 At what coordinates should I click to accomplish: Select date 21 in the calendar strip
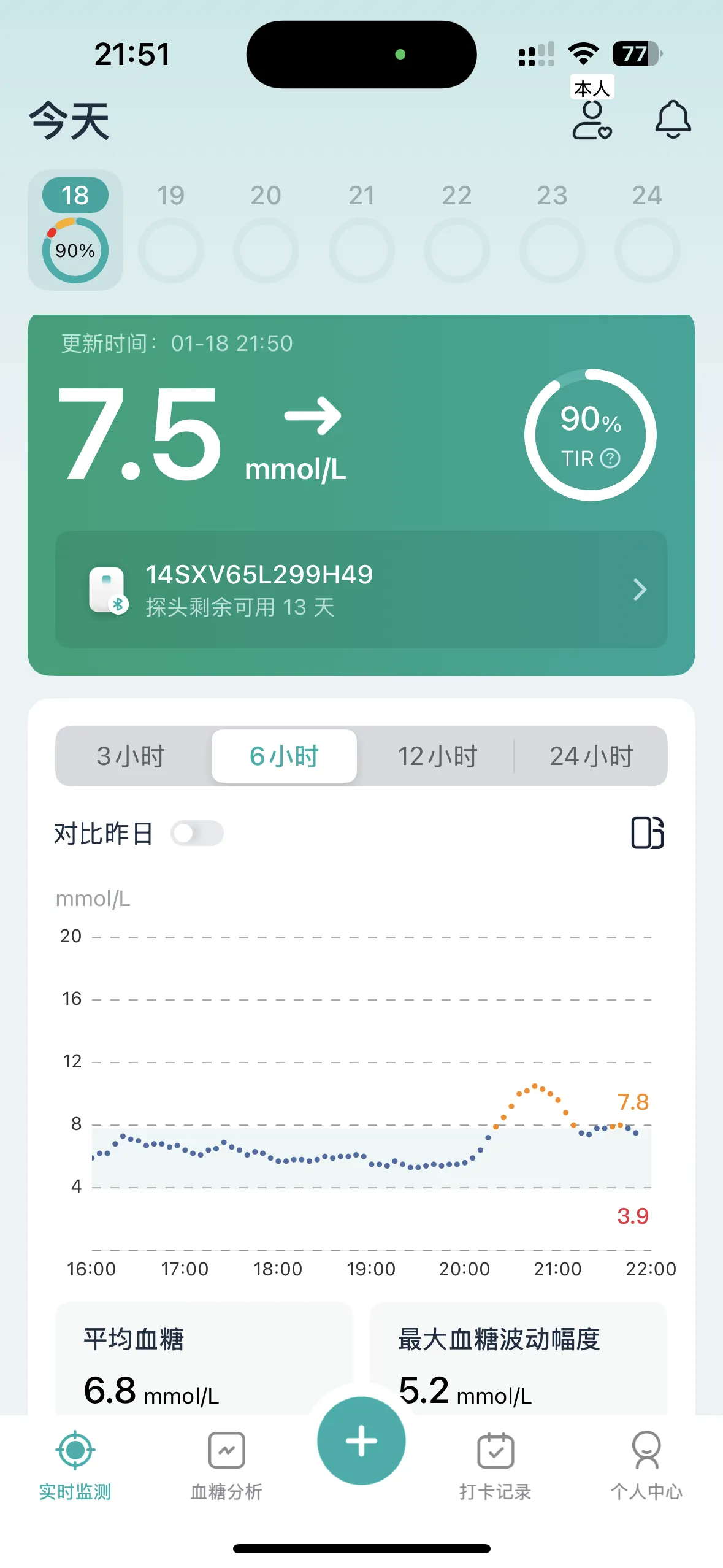[x=361, y=229]
